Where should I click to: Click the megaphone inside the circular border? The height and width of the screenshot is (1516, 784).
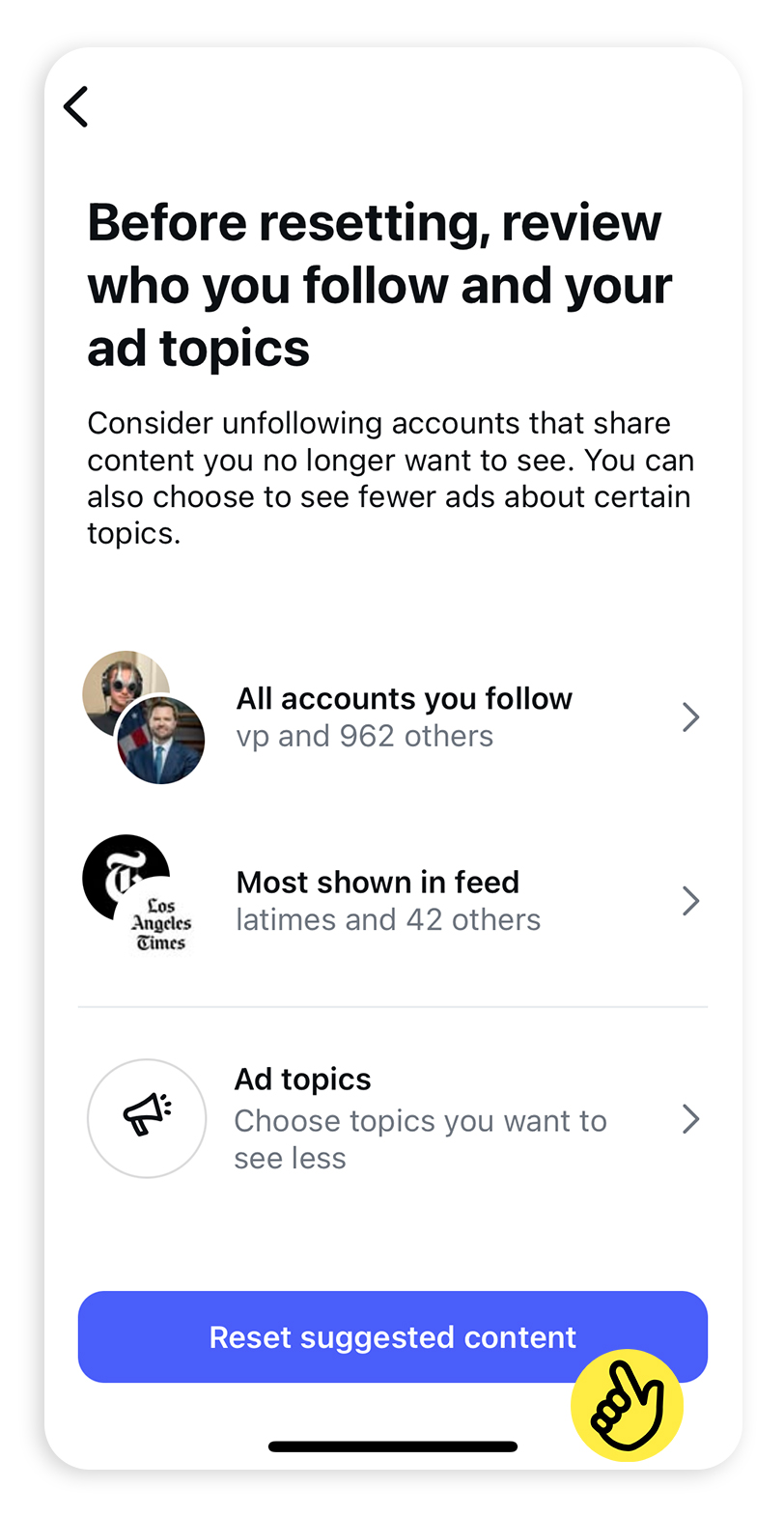[x=146, y=1117]
